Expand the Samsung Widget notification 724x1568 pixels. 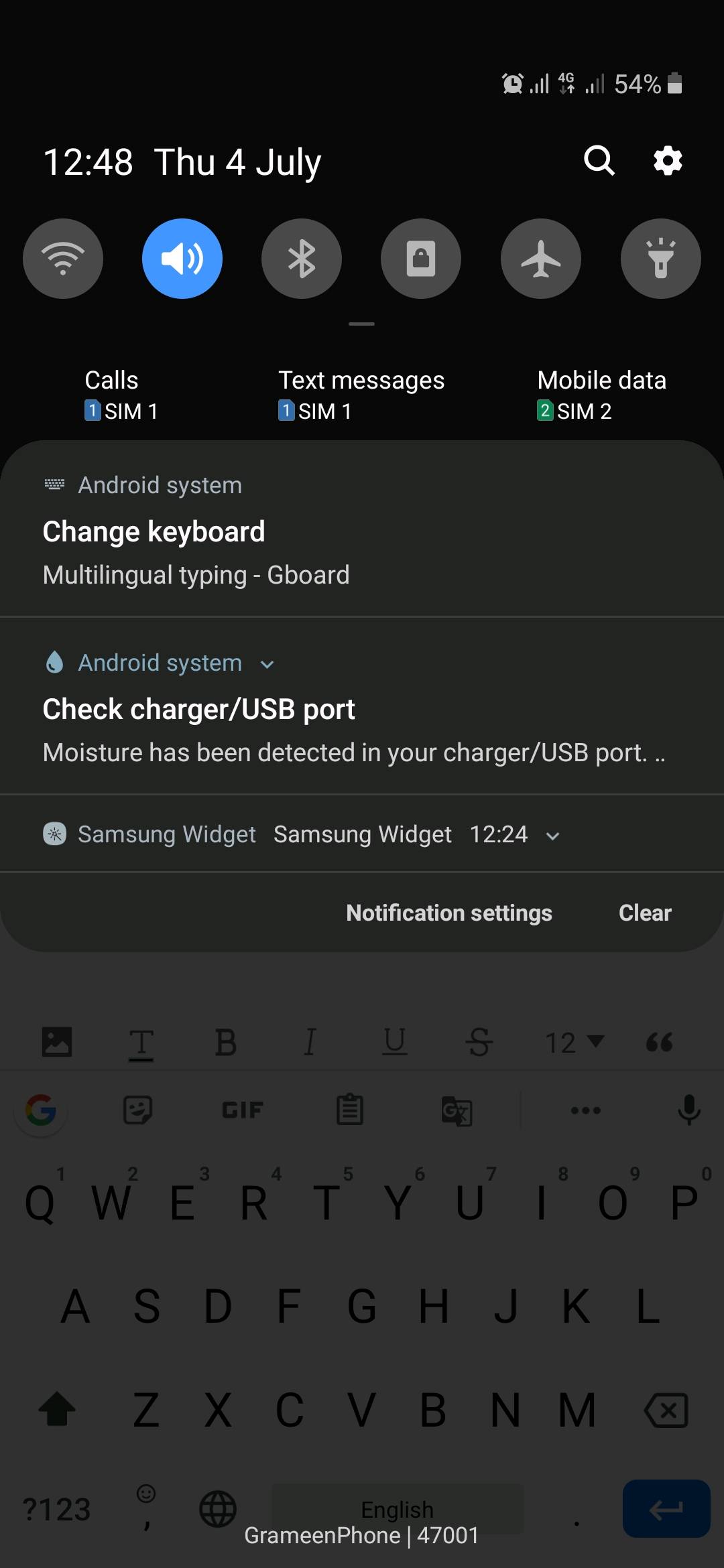553,836
